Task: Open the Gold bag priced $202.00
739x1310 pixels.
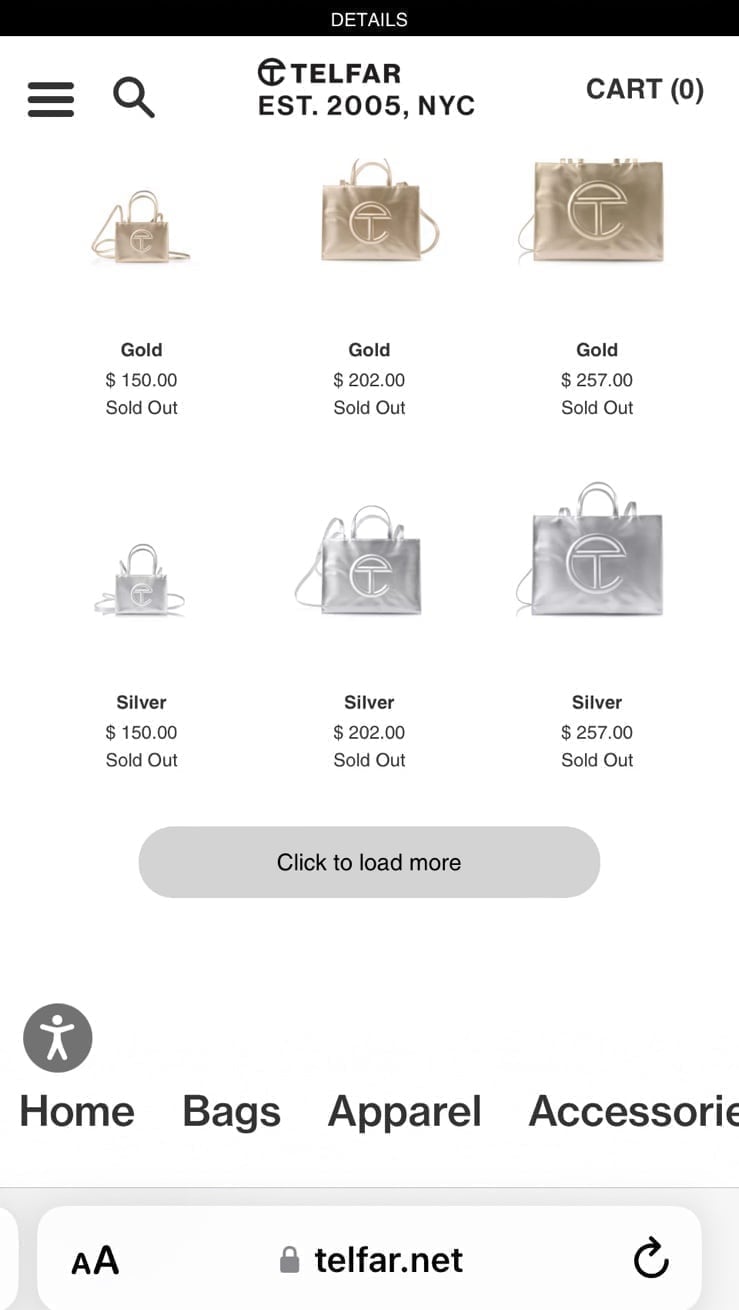Action: coord(369,212)
